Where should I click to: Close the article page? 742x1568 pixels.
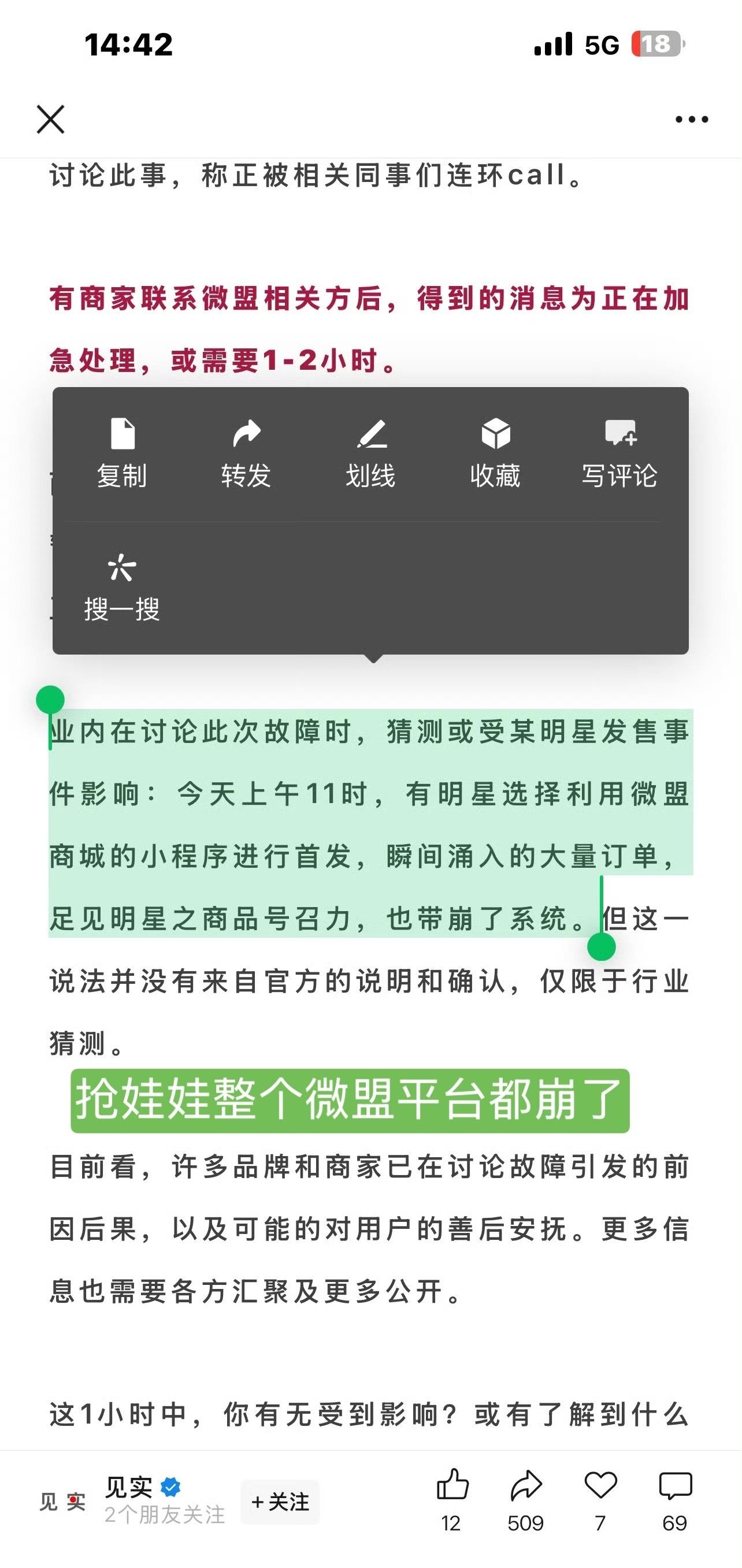[x=50, y=118]
